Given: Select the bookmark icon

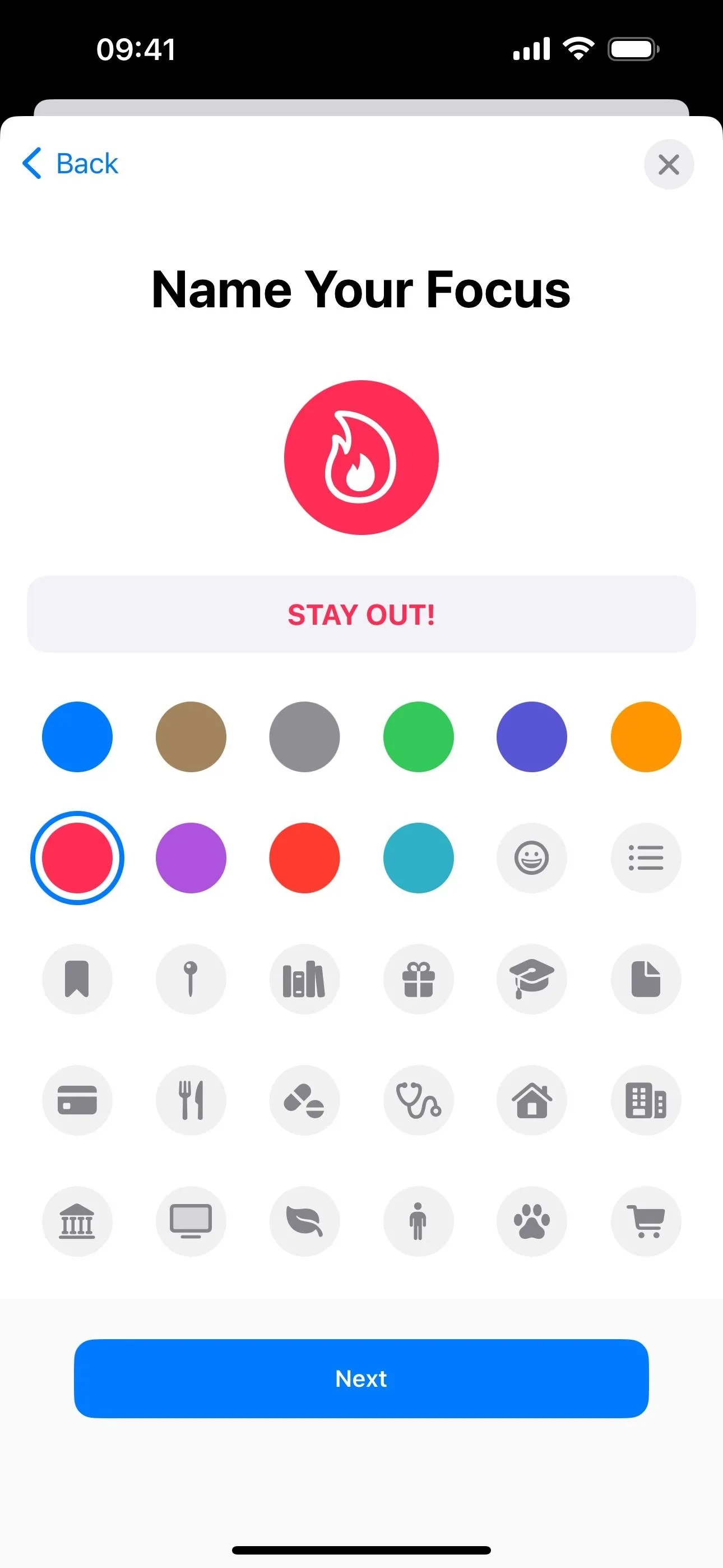Looking at the screenshot, I should click(77, 979).
